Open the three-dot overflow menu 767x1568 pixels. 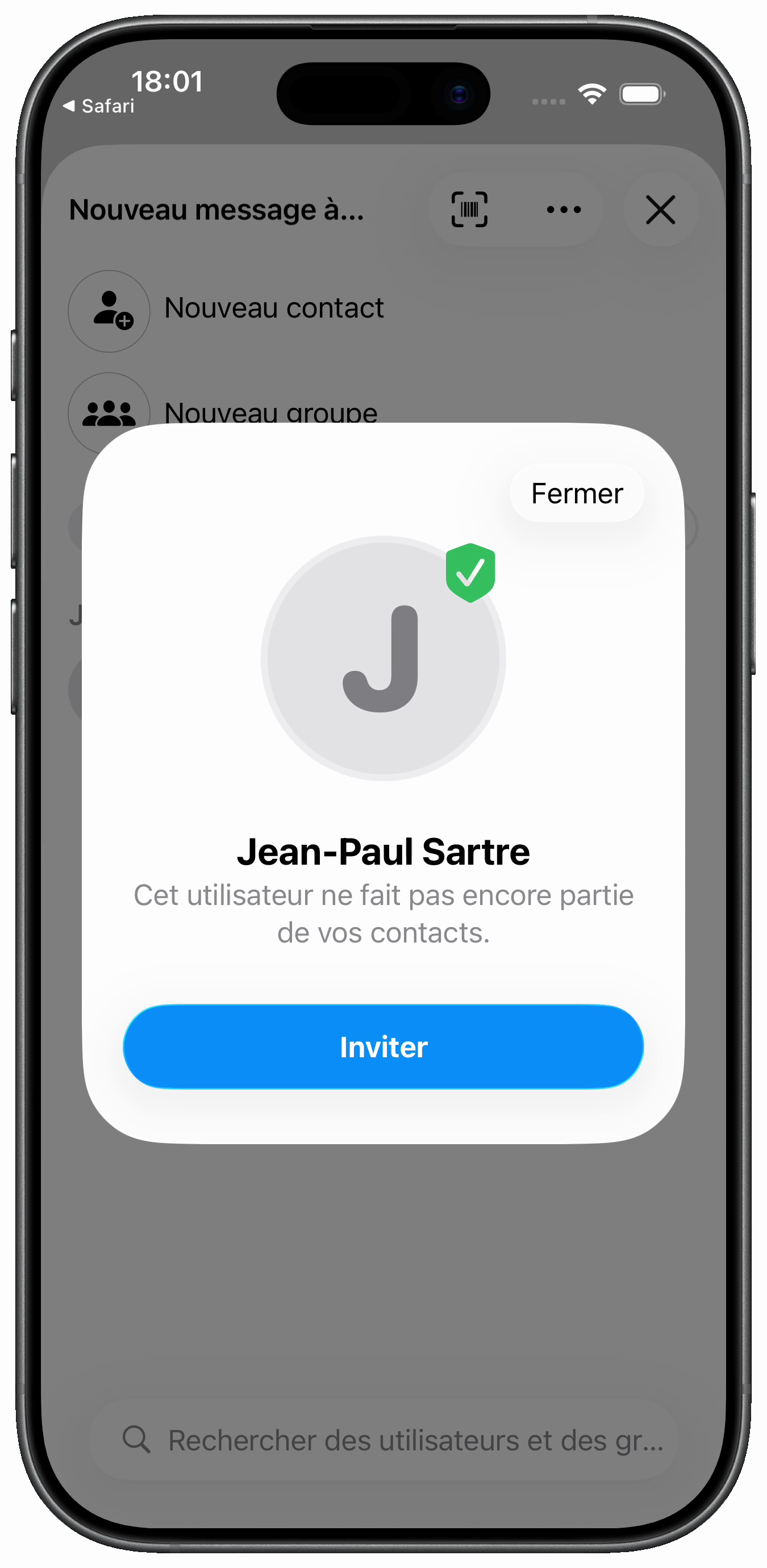tap(564, 210)
